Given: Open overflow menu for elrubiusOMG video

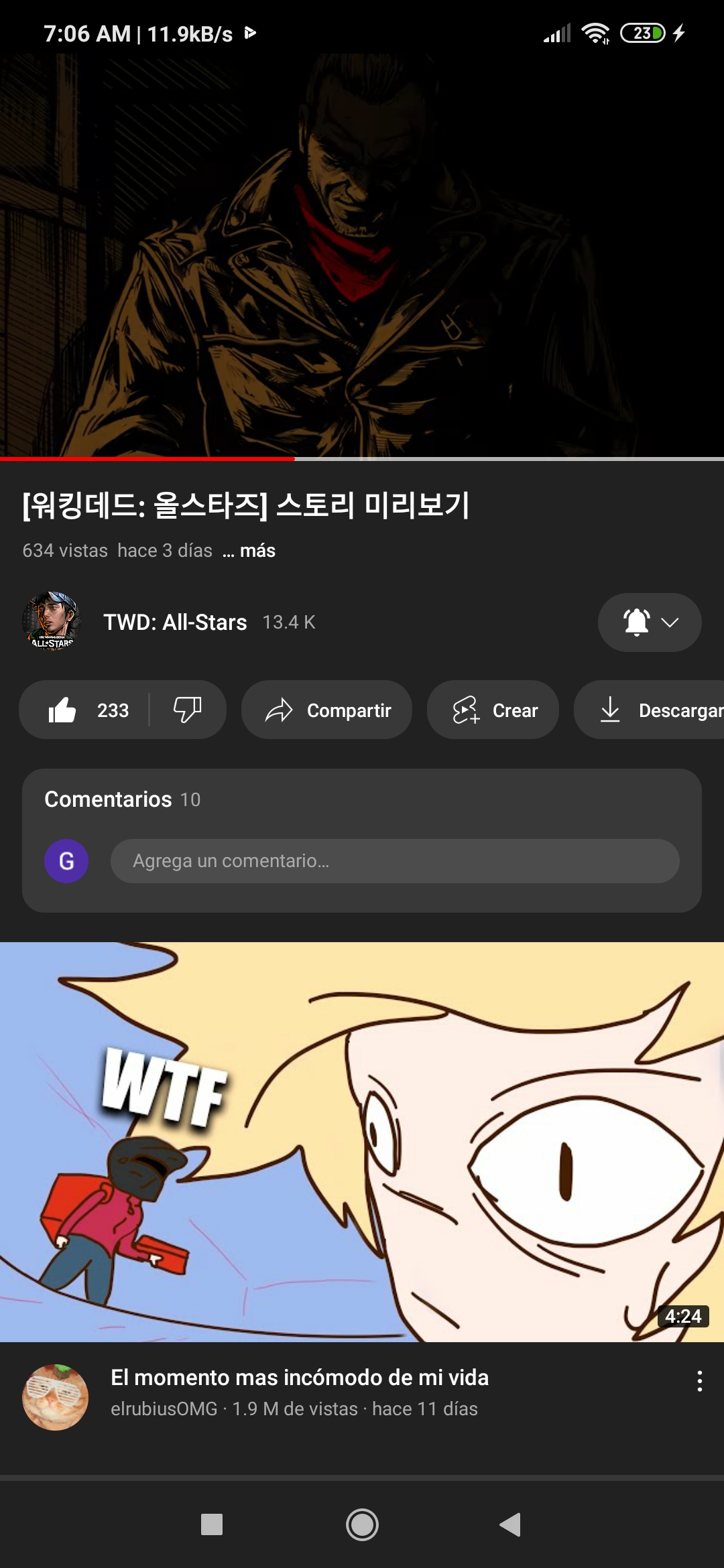Looking at the screenshot, I should (699, 1381).
